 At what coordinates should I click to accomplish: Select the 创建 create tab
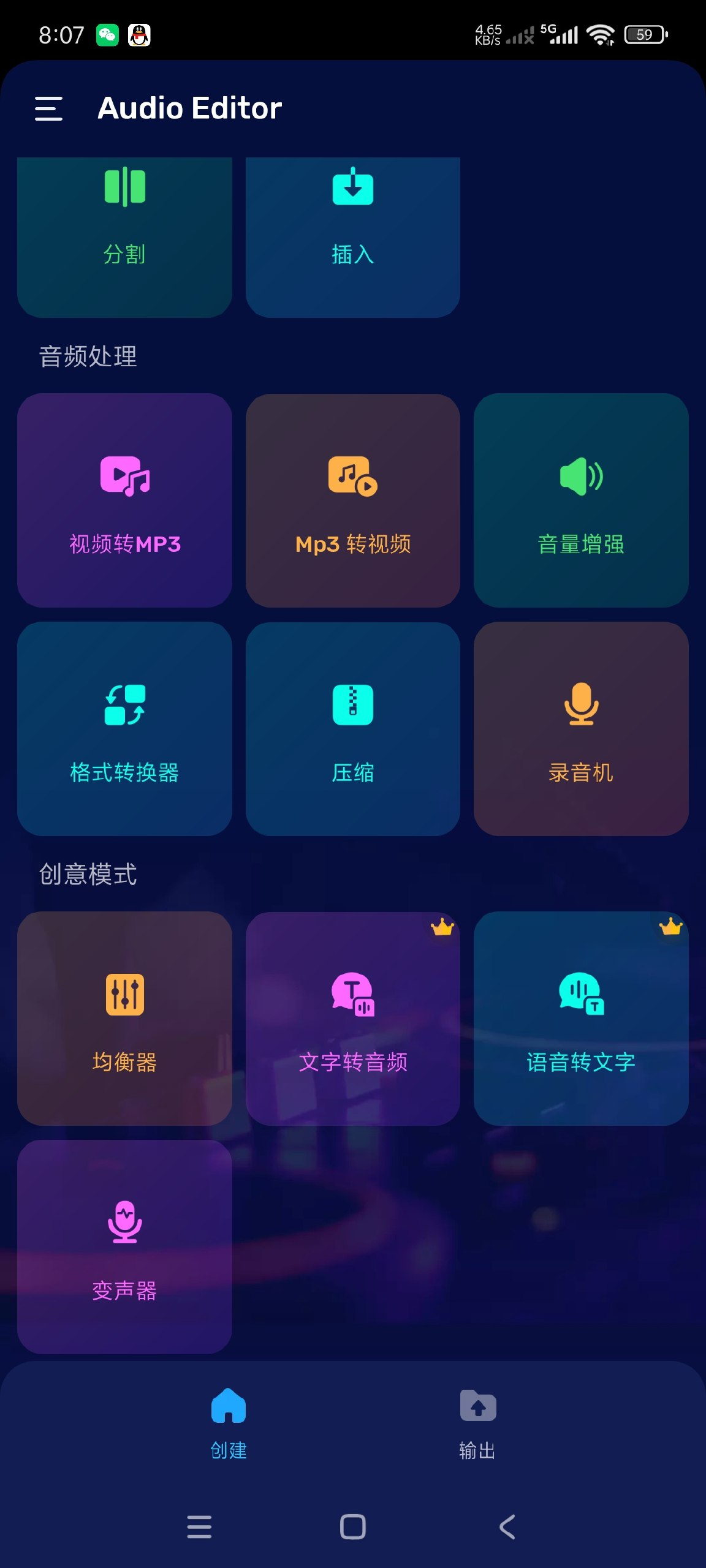229,1421
